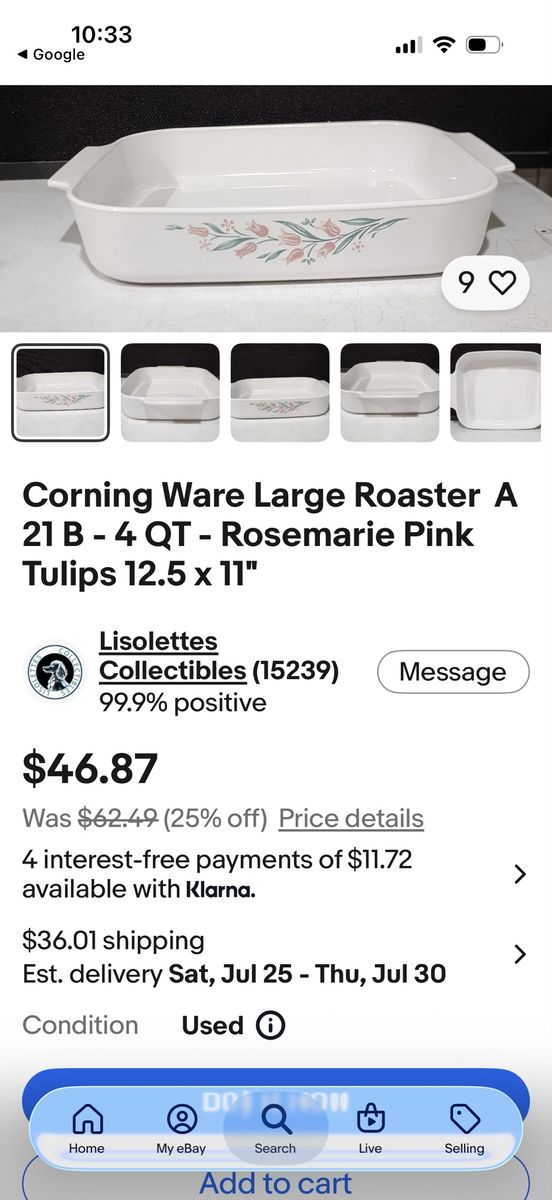The height and width of the screenshot is (1200, 552).
Task: Select the second product thumbnail
Action: (x=170, y=393)
